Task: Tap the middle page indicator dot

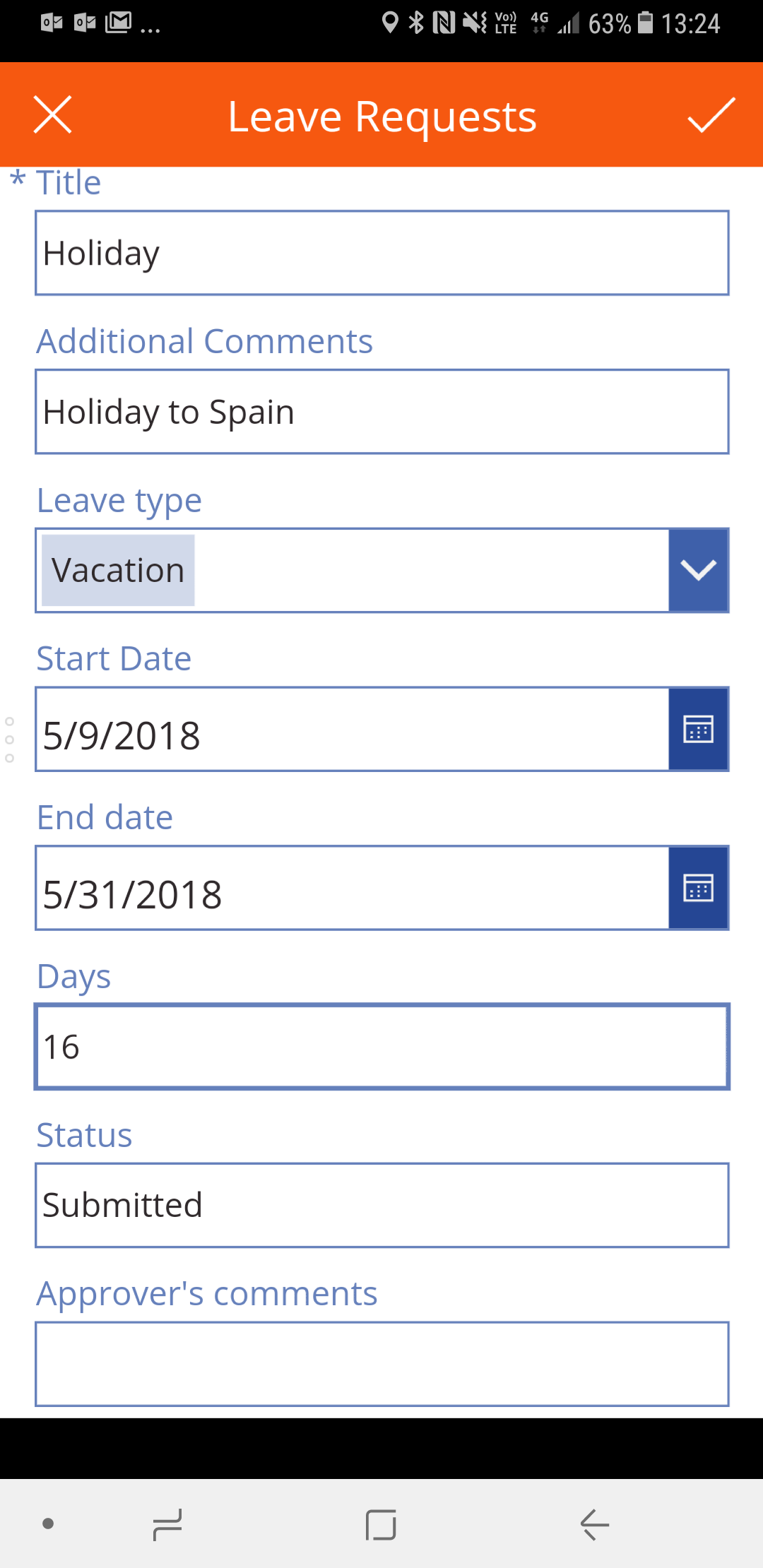Action: 10,739
